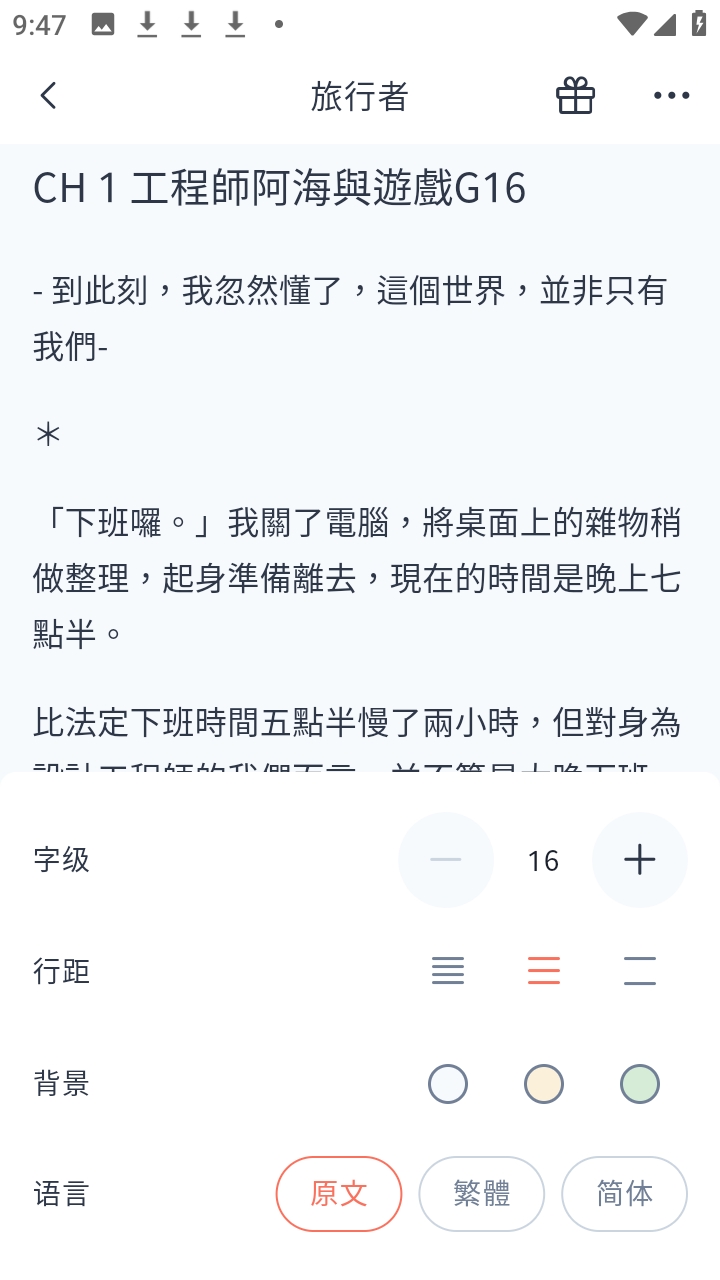
Task: Switch language to 简体
Action: click(624, 1193)
